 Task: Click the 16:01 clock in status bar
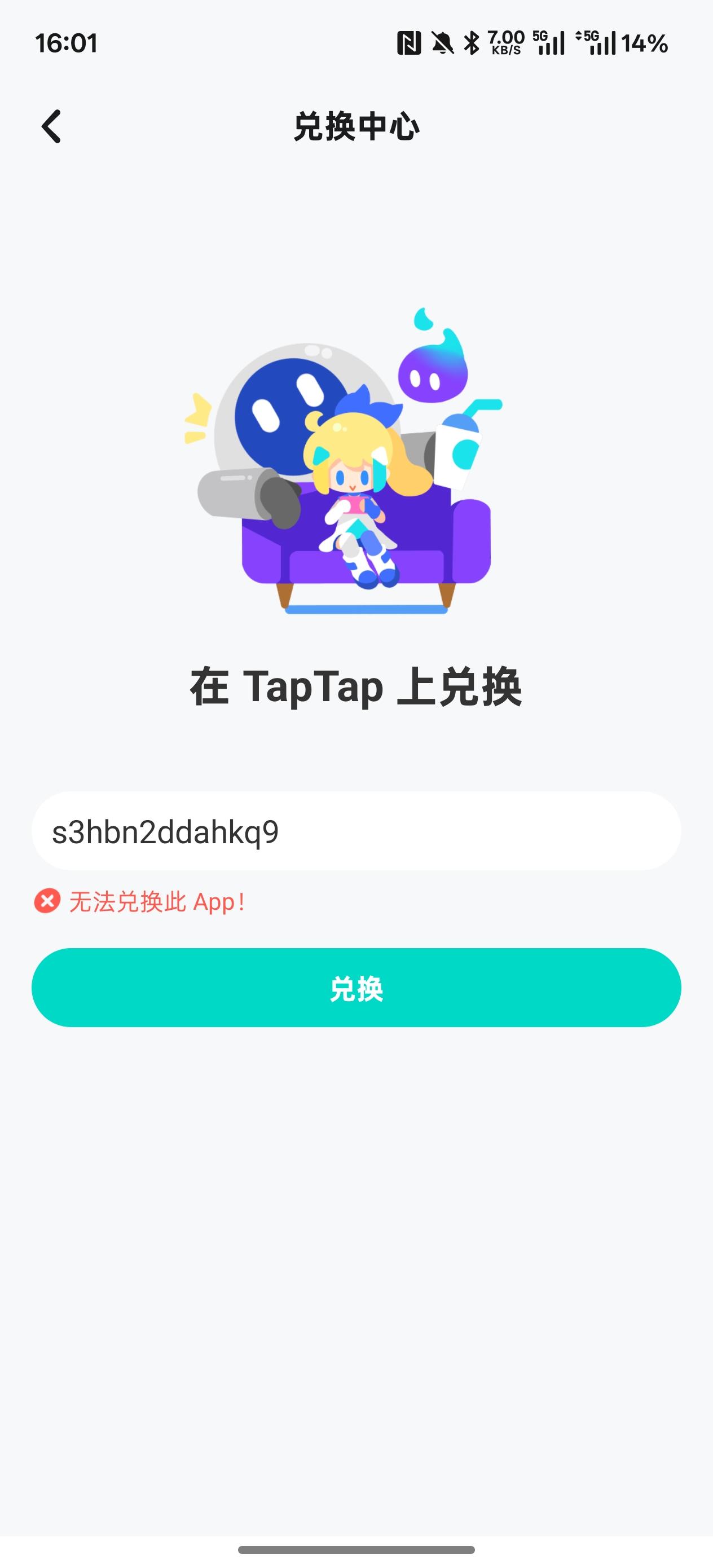(x=67, y=43)
